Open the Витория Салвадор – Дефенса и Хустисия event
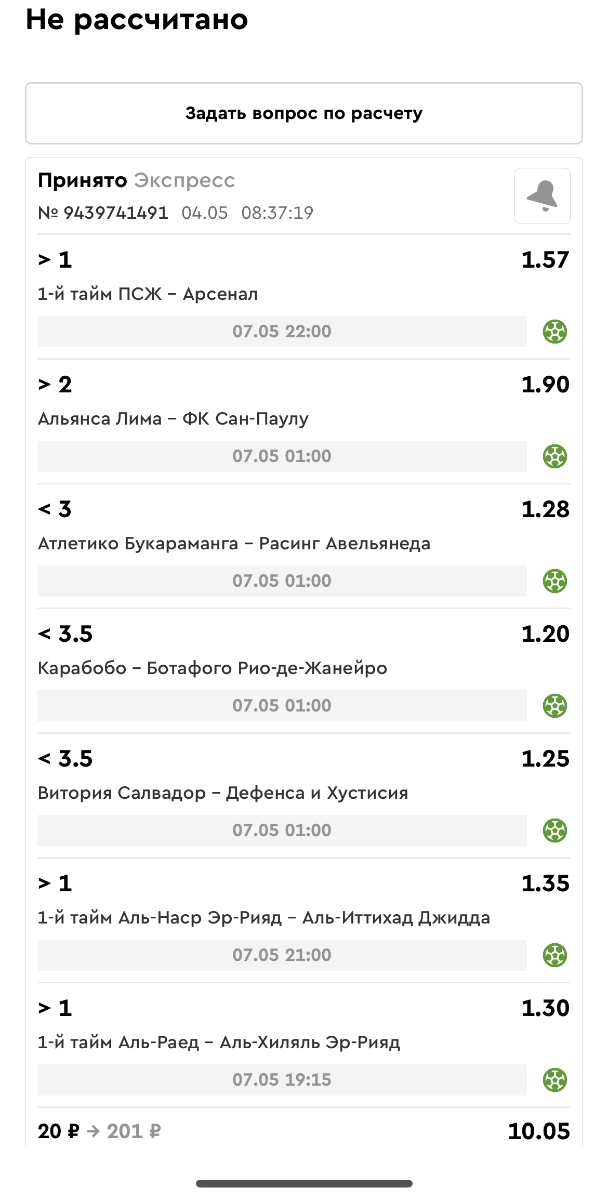608x1200 pixels. tap(222, 793)
